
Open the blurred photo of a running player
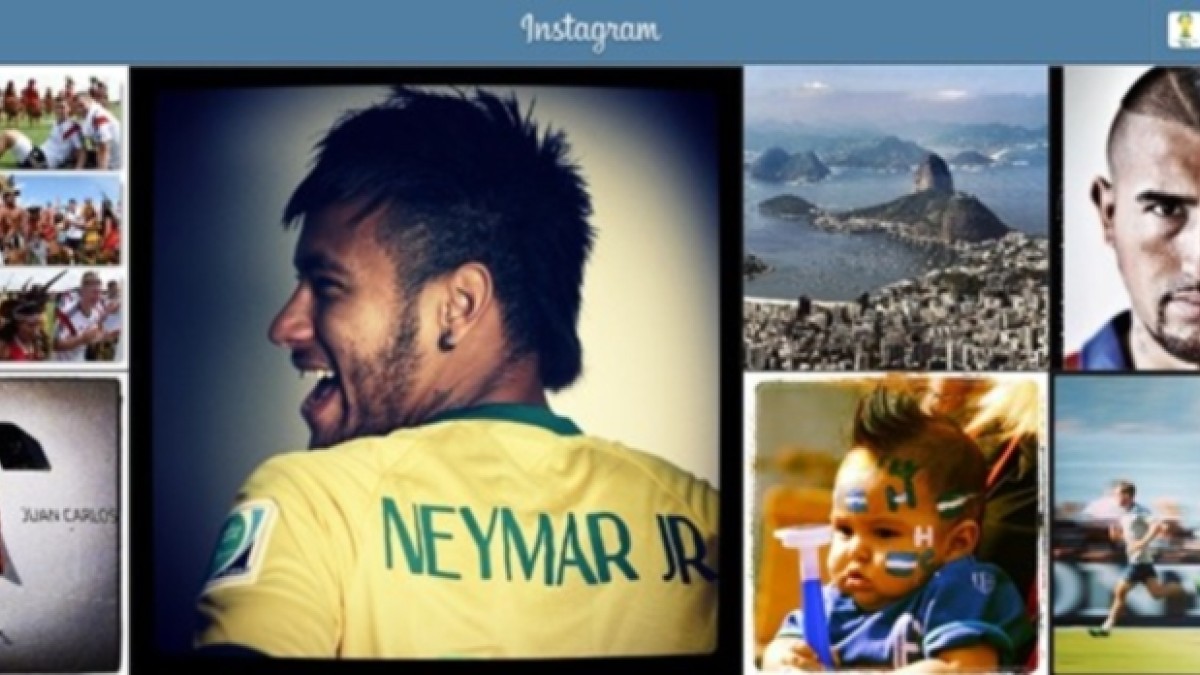[x=1128, y=523]
